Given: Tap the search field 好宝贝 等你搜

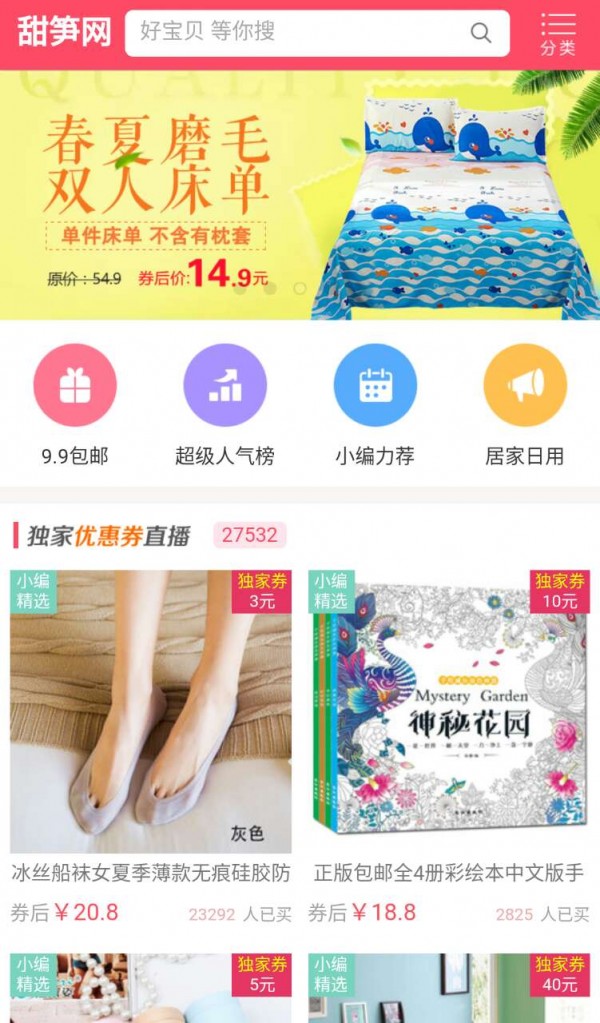Looking at the screenshot, I should 300,33.
